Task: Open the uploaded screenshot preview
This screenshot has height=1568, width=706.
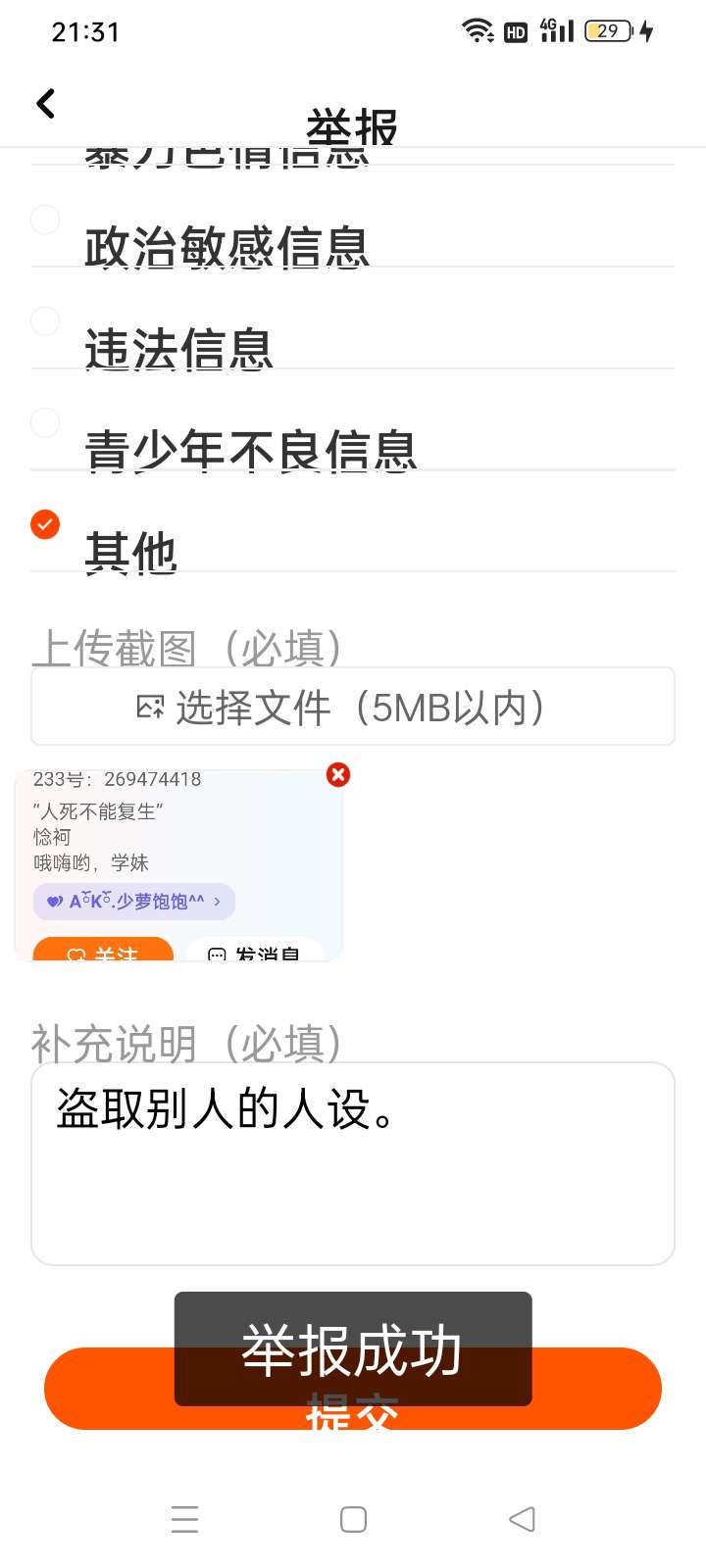Action: pos(178,865)
